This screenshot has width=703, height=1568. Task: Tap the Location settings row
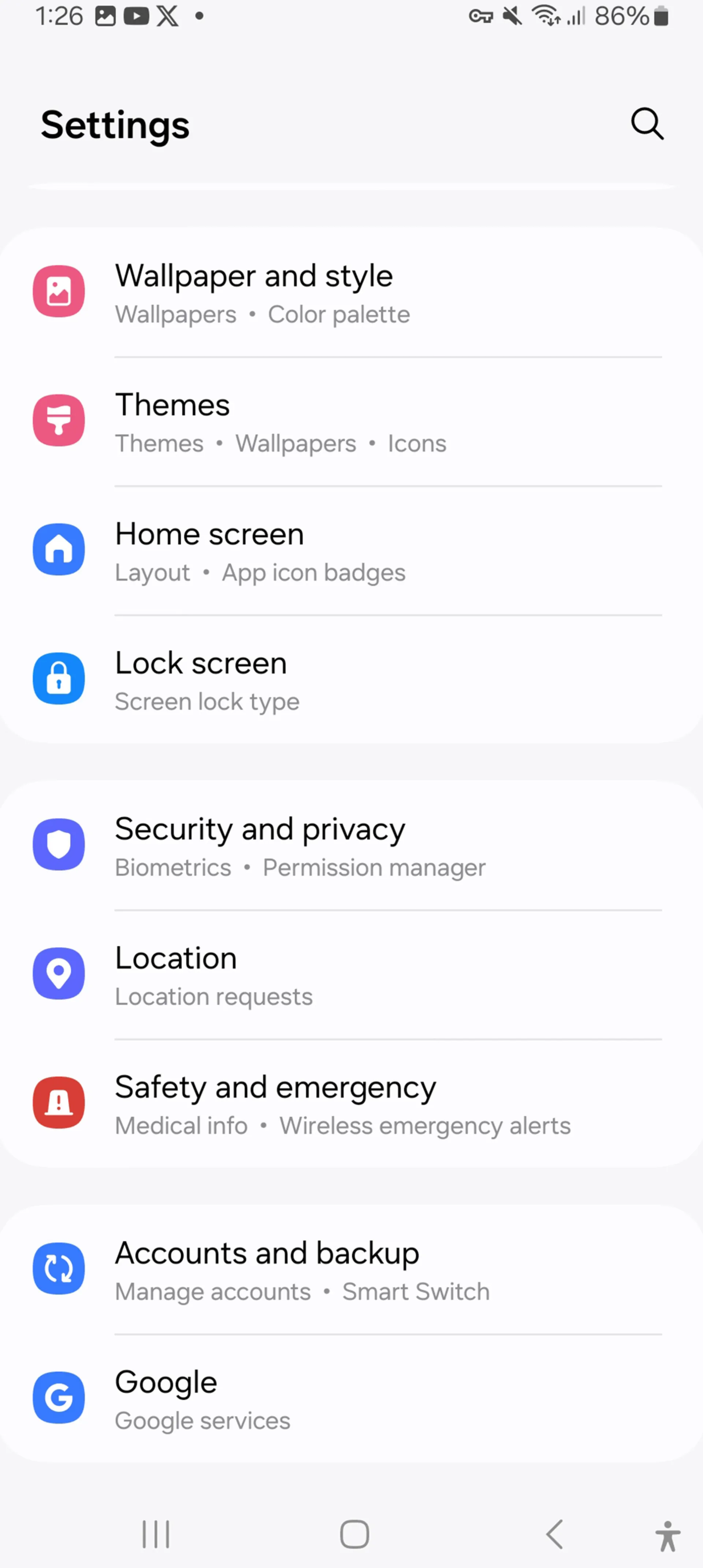click(352, 975)
